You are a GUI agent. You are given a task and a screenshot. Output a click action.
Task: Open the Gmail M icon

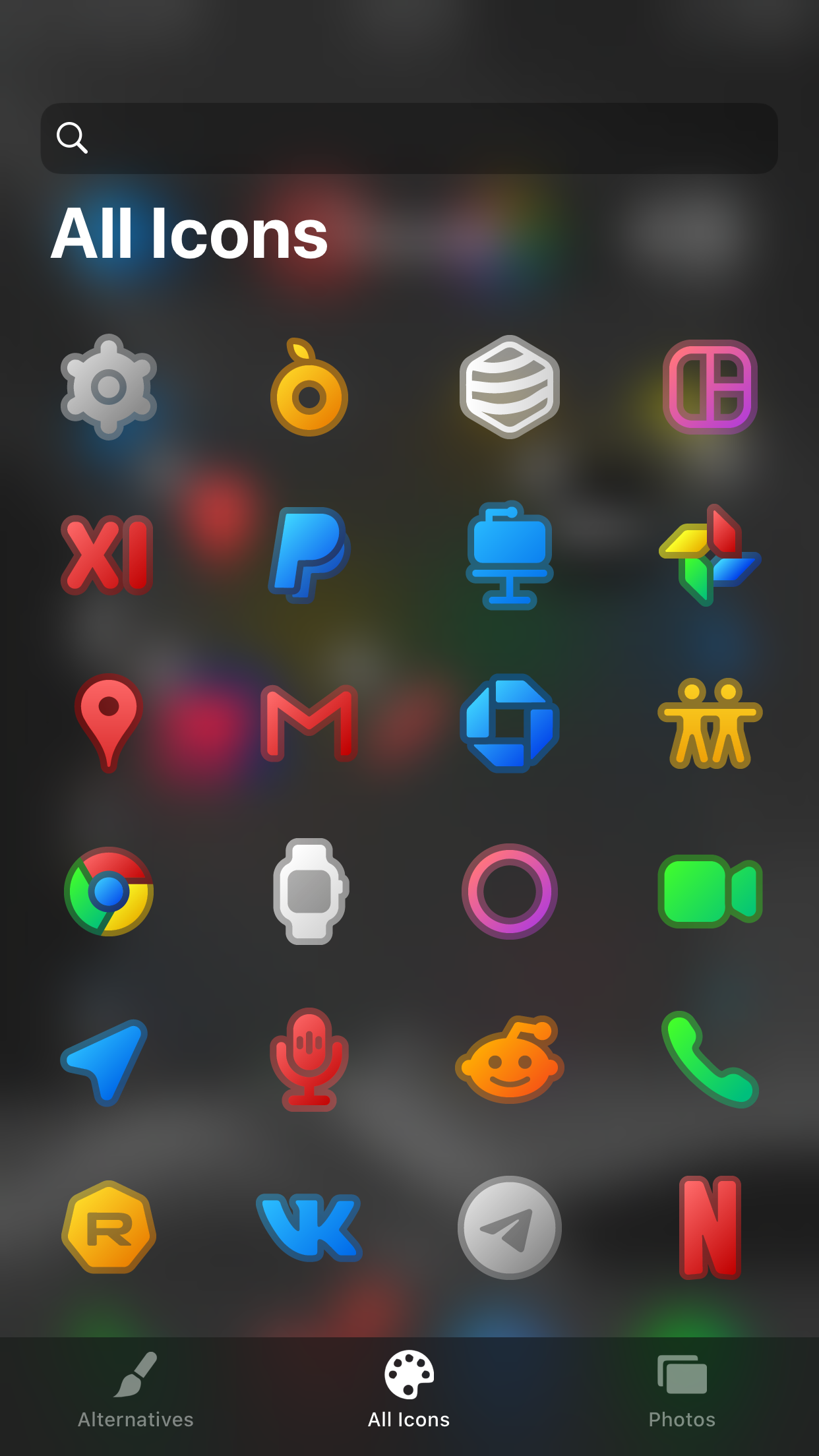click(x=309, y=723)
